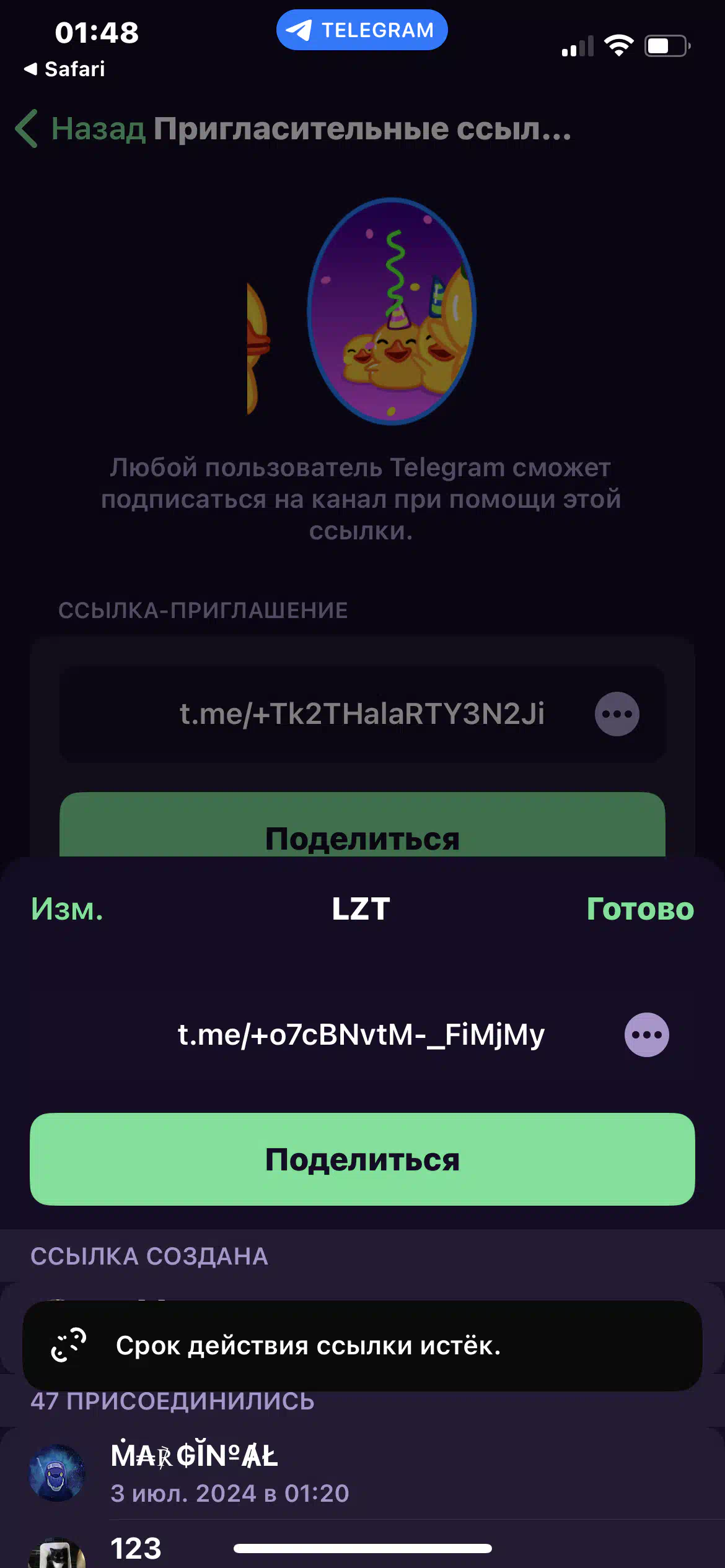Tap Поделиться in the LZT sheet
725x1568 pixels.
click(362, 1159)
